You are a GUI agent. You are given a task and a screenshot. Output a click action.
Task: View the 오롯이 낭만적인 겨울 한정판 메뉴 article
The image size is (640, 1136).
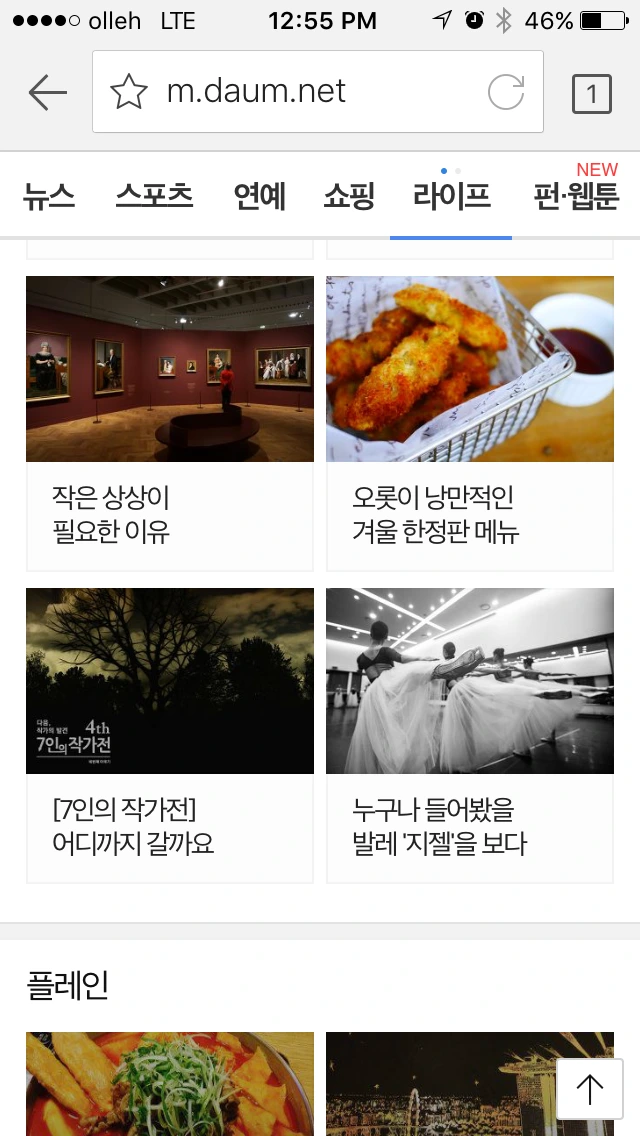tap(470, 423)
